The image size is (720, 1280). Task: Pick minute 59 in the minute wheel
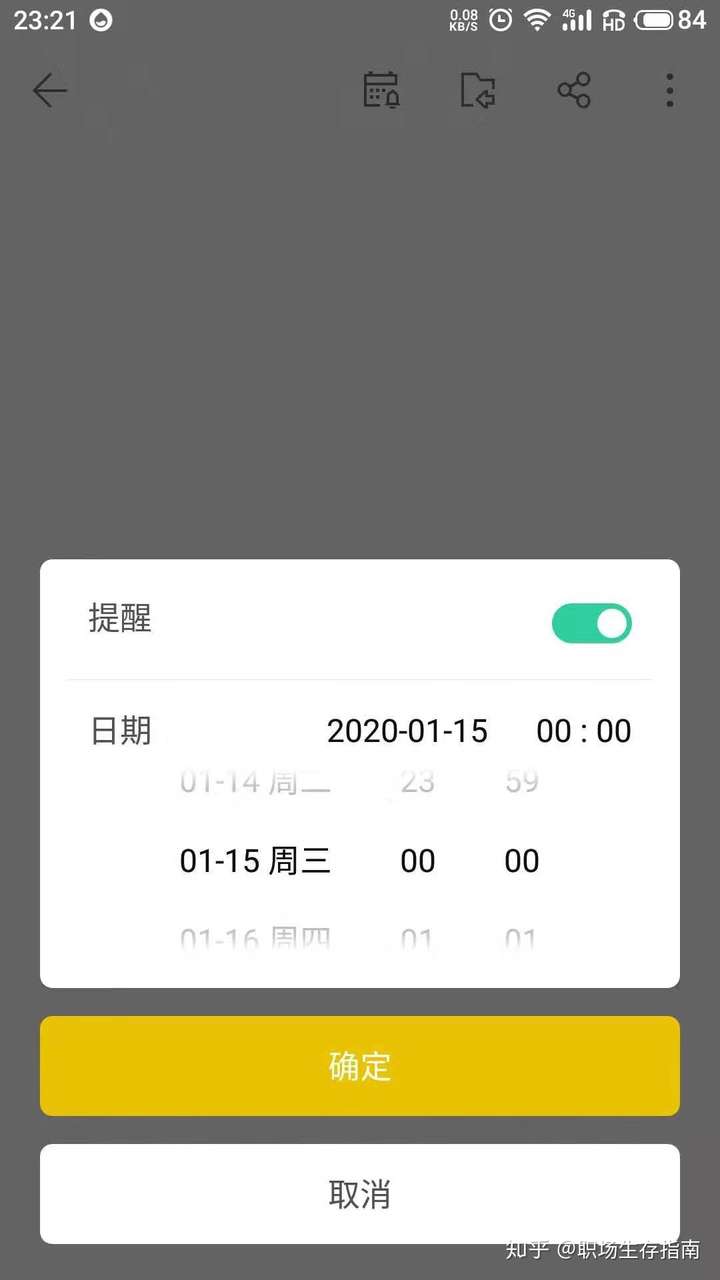(522, 782)
